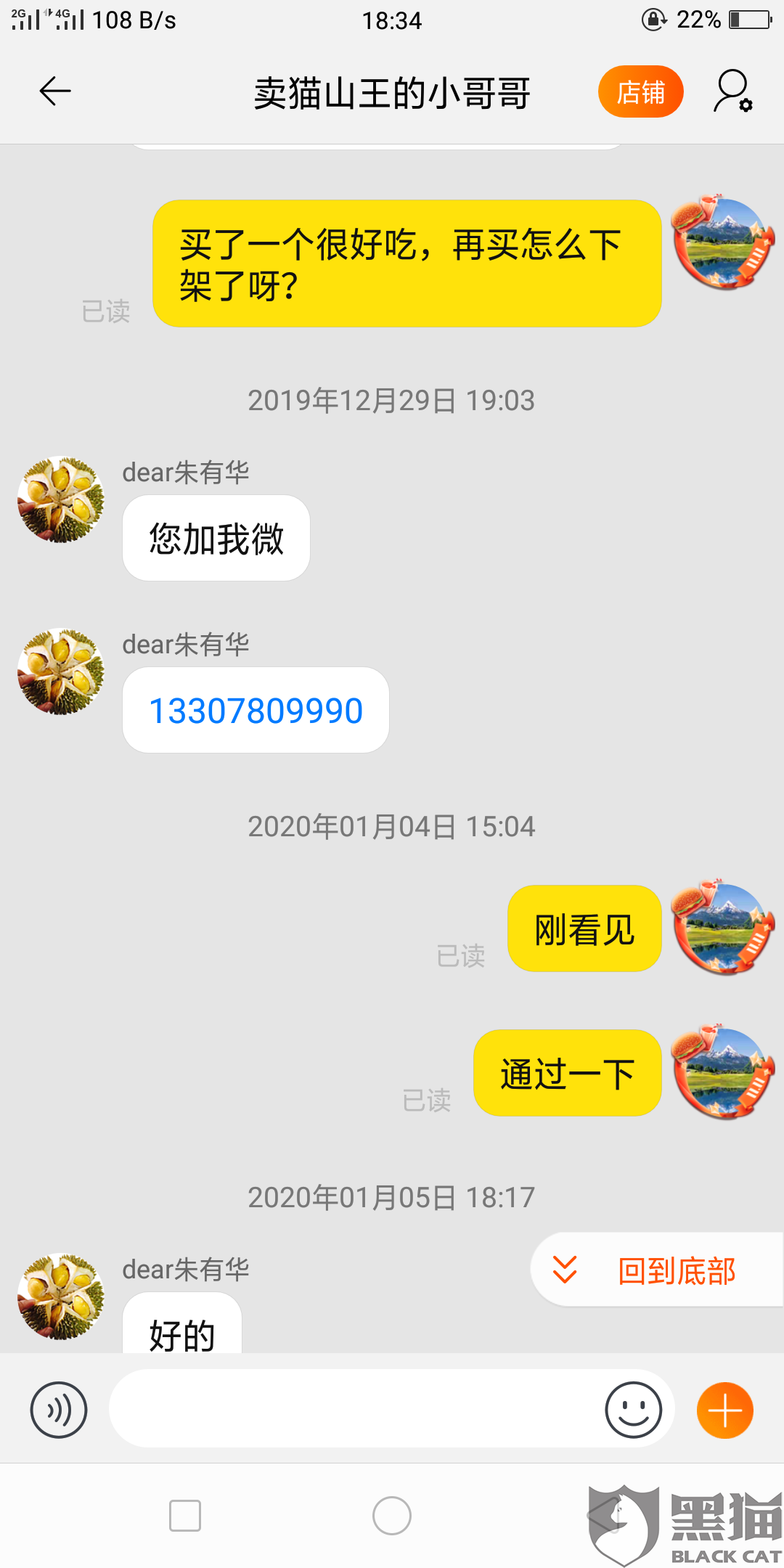Open the 店铺 shop page
The width and height of the screenshot is (784, 1568).
[x=640, y=92]
